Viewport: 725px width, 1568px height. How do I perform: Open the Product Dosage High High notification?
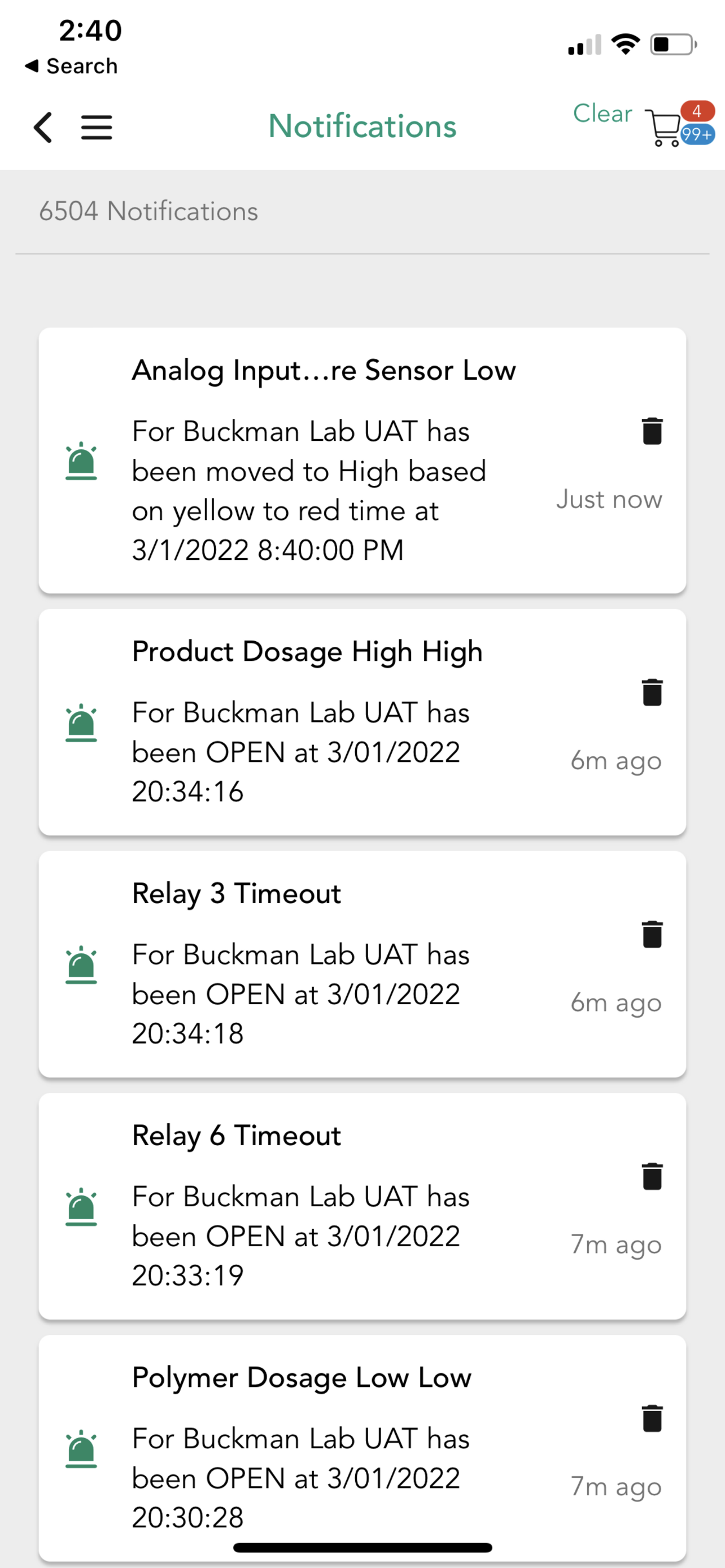tap(362, 722)
